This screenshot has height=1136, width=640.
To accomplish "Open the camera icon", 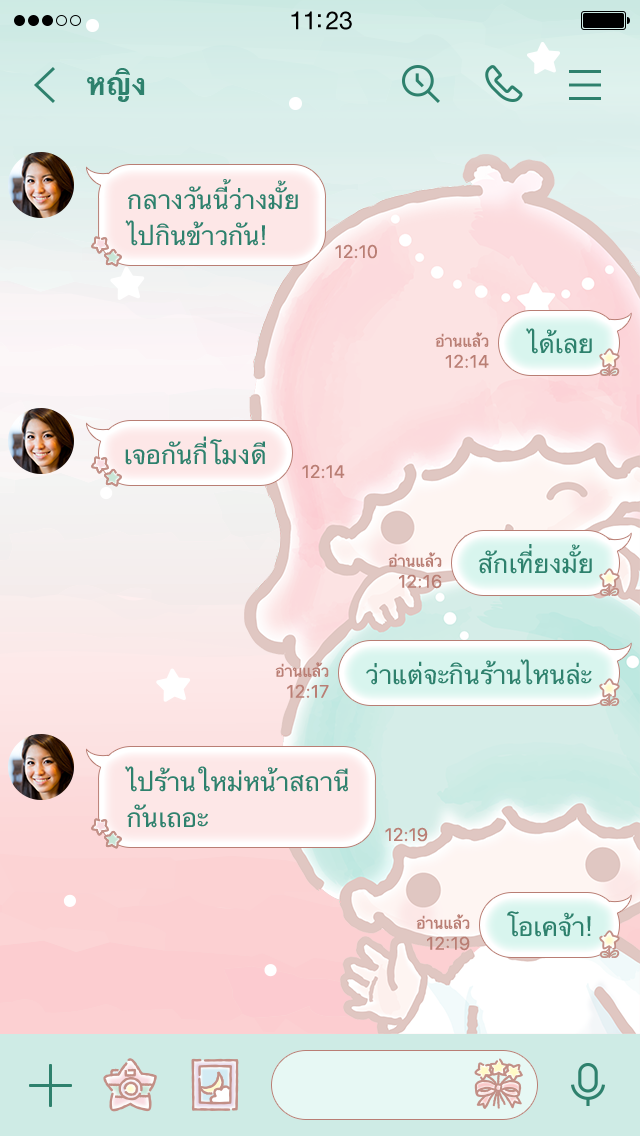I will pos(130,1085).
